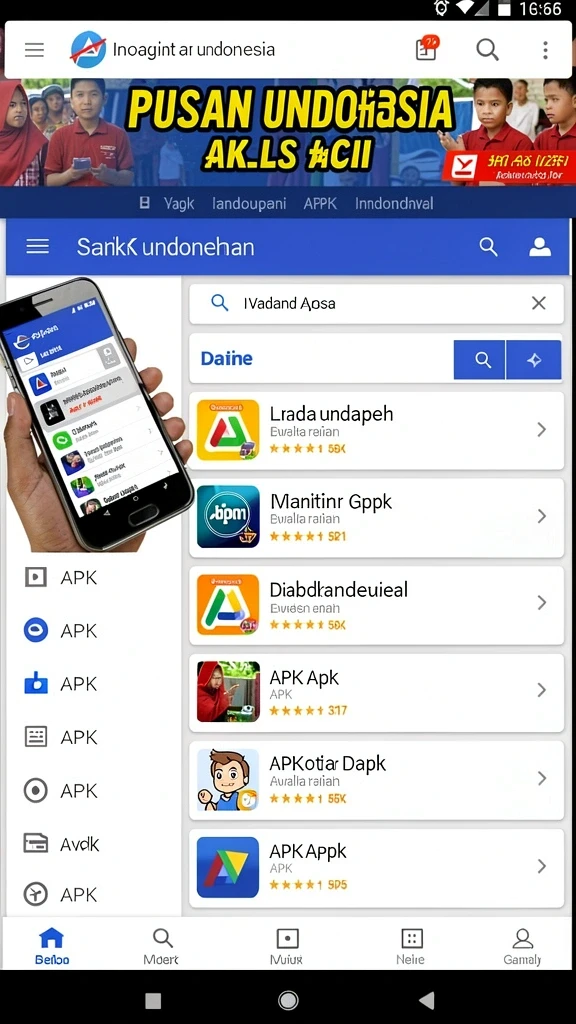Image resolution: width=576 pixels, height=1024 pixels.
Task: Open the APK Appk app entry
Action: tap(376, 868)
